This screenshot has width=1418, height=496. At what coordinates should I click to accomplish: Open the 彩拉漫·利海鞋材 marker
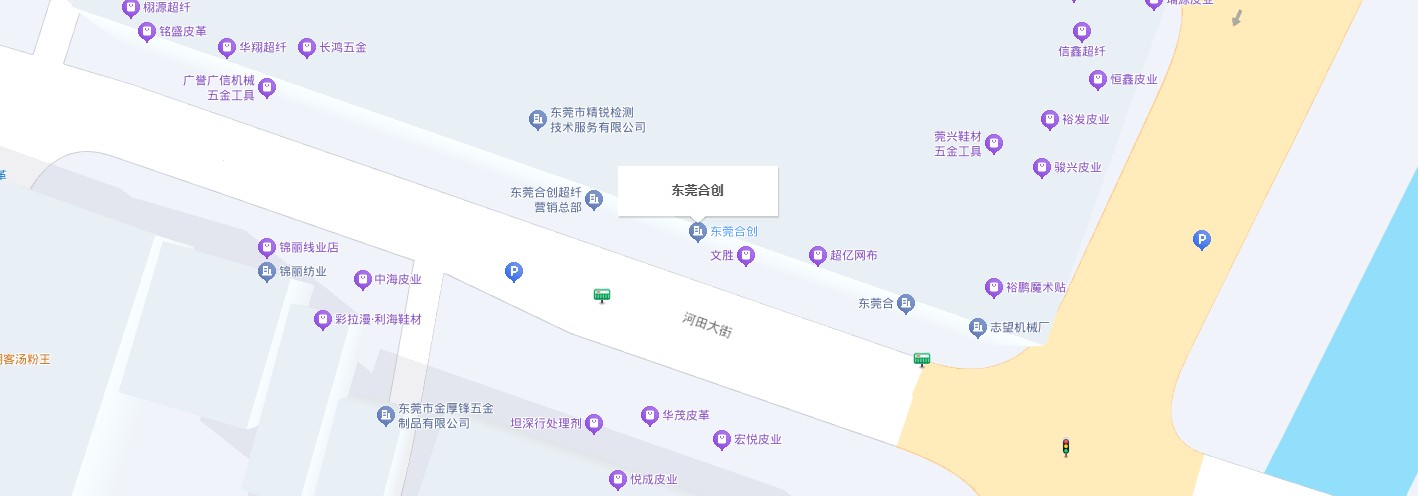(x=323, y=320)
